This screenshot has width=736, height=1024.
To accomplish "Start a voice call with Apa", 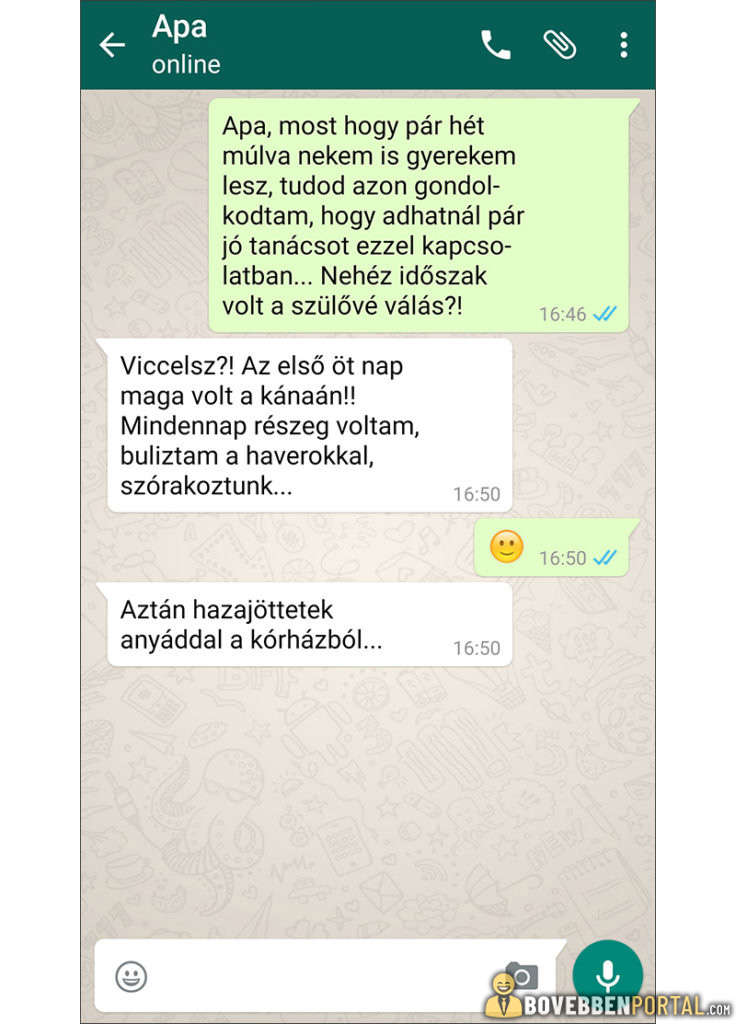I will pos(495,45).
